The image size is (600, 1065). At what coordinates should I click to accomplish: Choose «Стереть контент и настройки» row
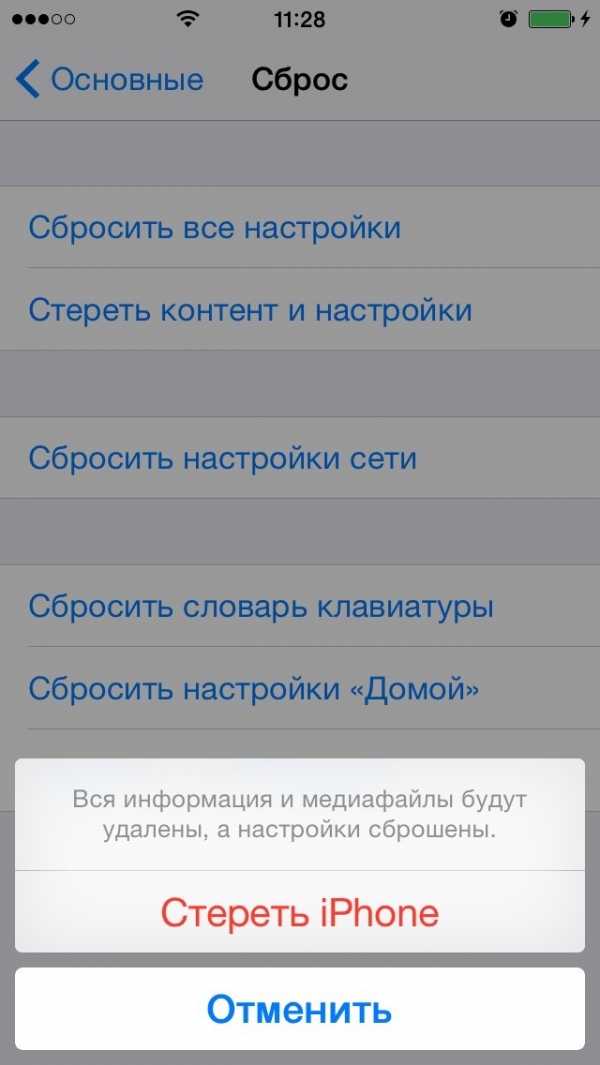(x=250, y=310)
